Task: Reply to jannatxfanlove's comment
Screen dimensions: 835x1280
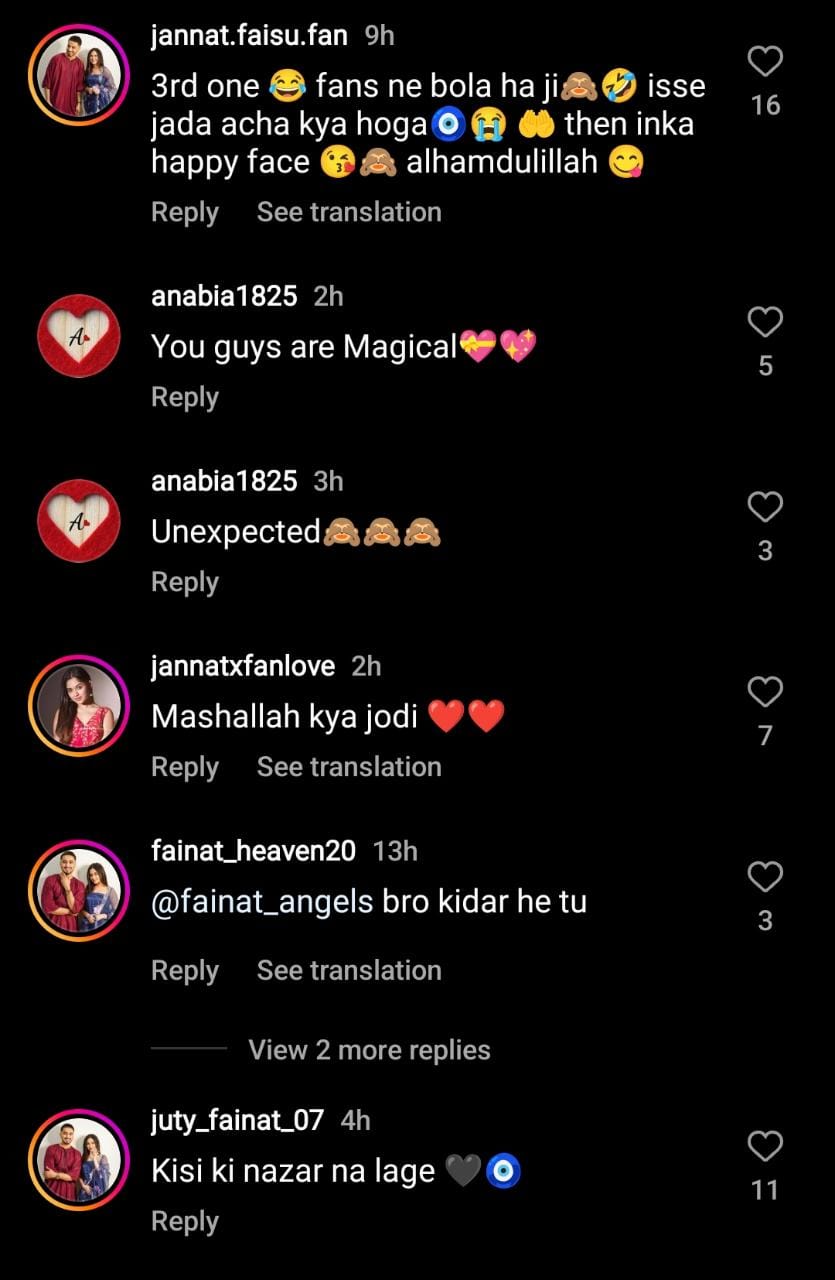Action: coord(184,767)
